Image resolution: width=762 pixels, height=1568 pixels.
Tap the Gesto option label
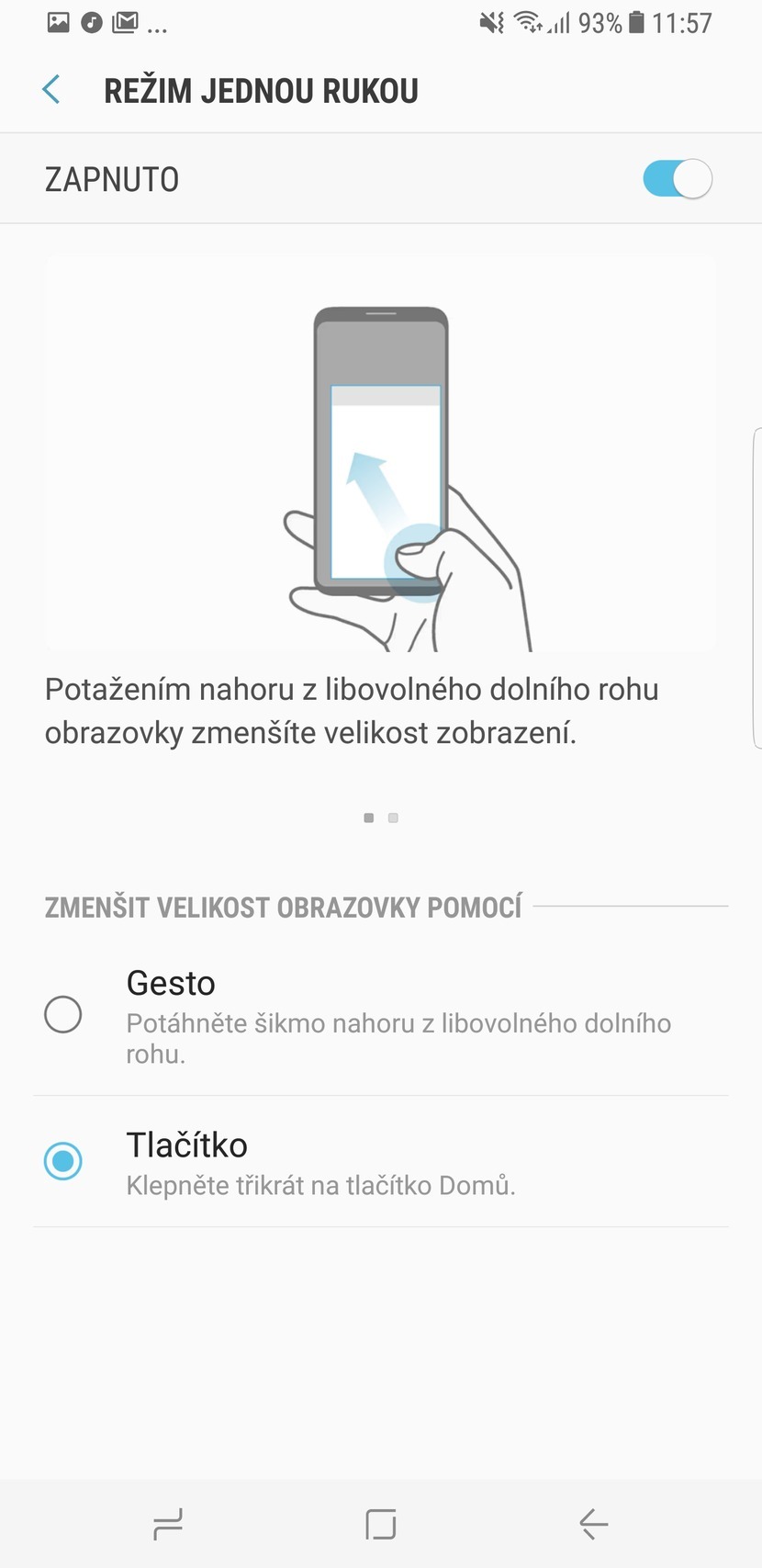(x=170, y=983)
